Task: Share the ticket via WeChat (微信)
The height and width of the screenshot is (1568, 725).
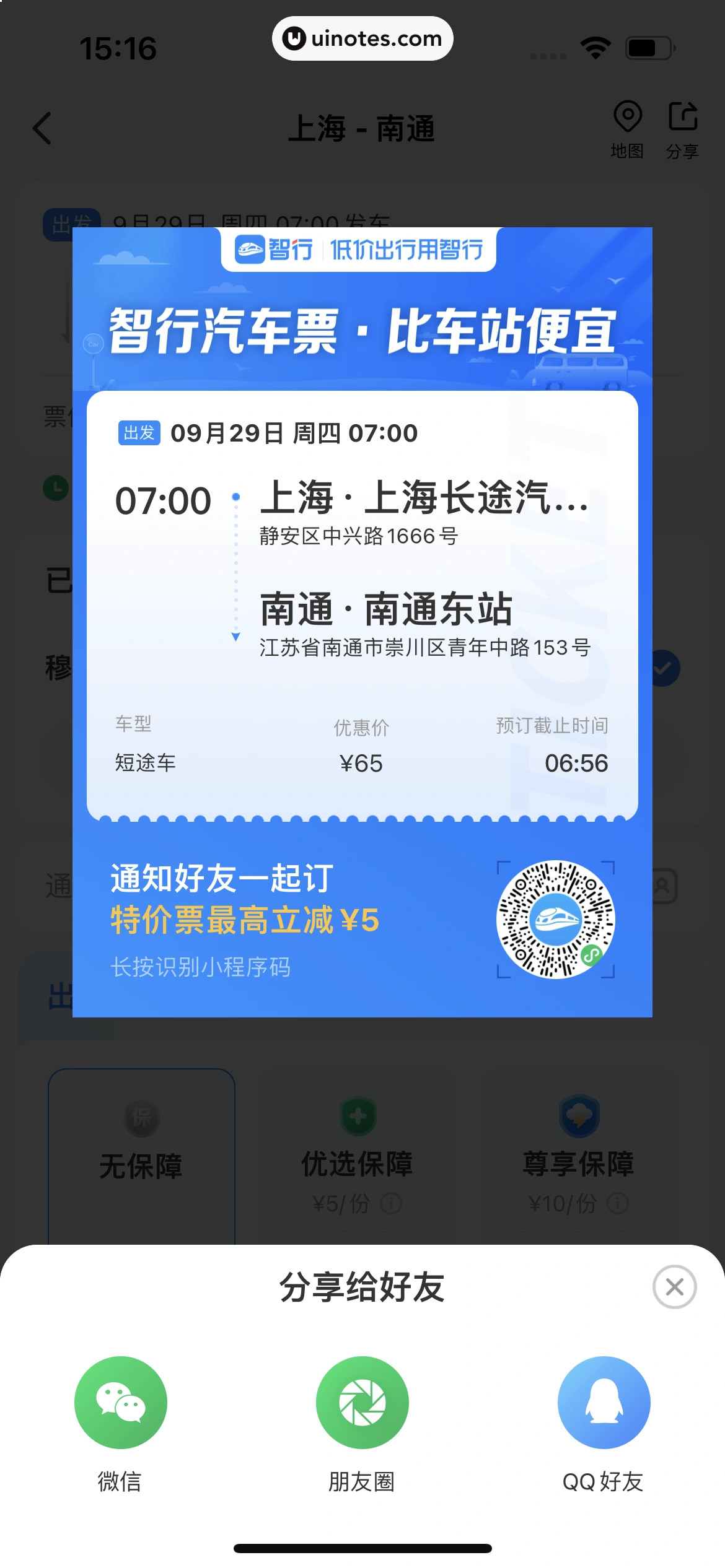Action: click(120, 1403)
